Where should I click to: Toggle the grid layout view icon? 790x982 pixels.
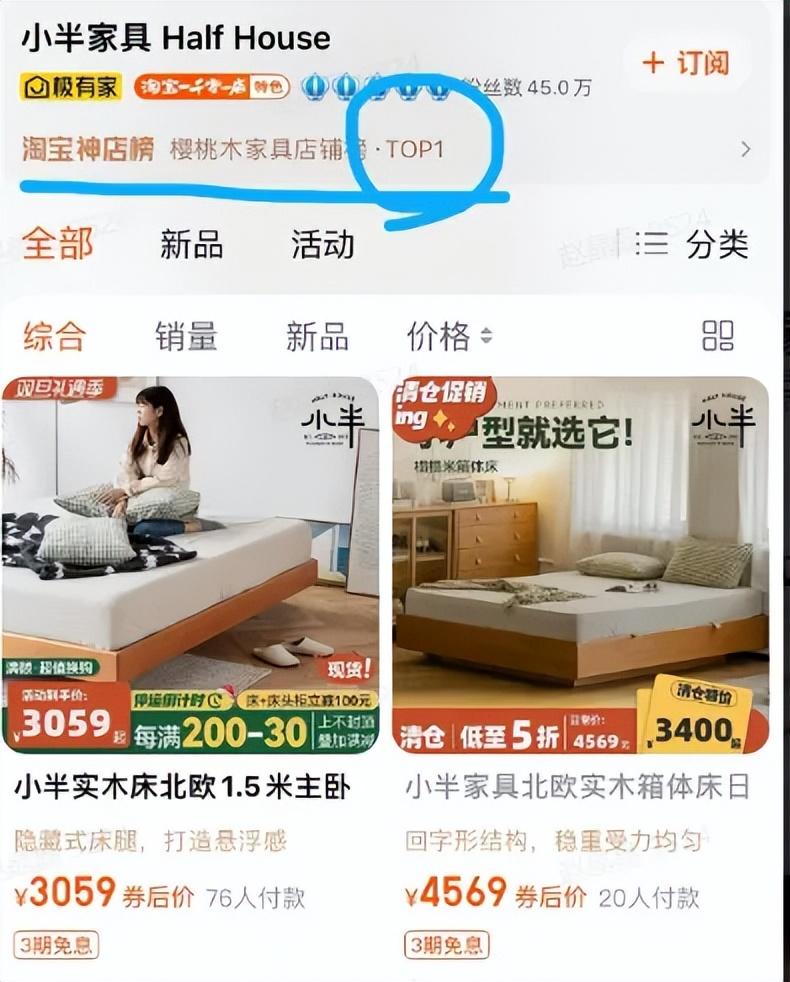[x=718, y=336]
